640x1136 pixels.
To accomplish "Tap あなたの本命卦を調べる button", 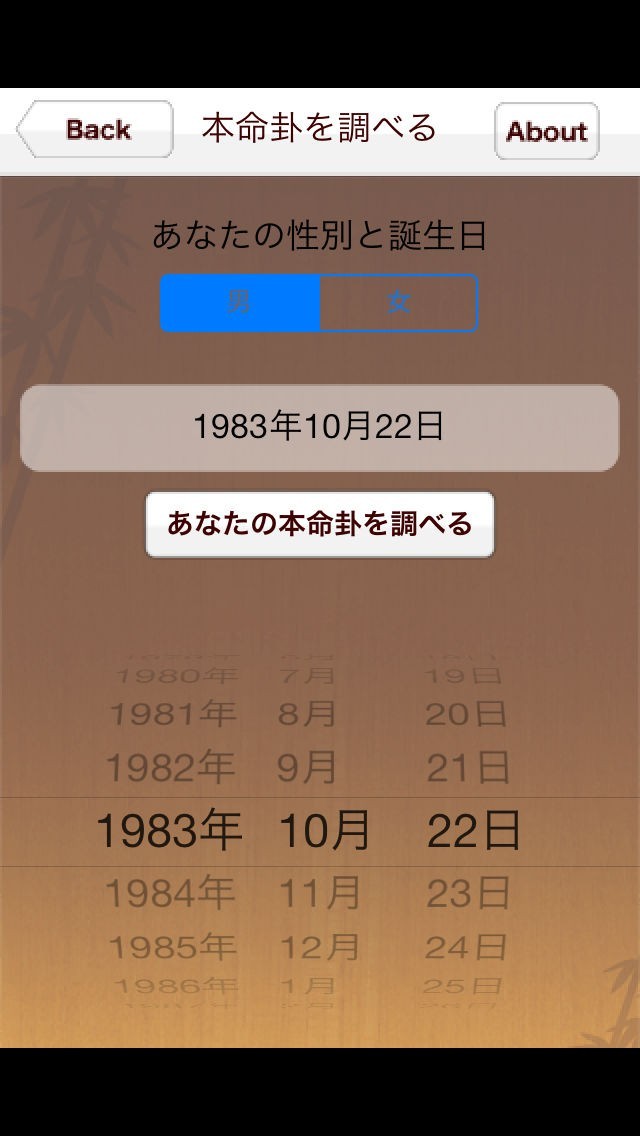I will tap(319, 524).
